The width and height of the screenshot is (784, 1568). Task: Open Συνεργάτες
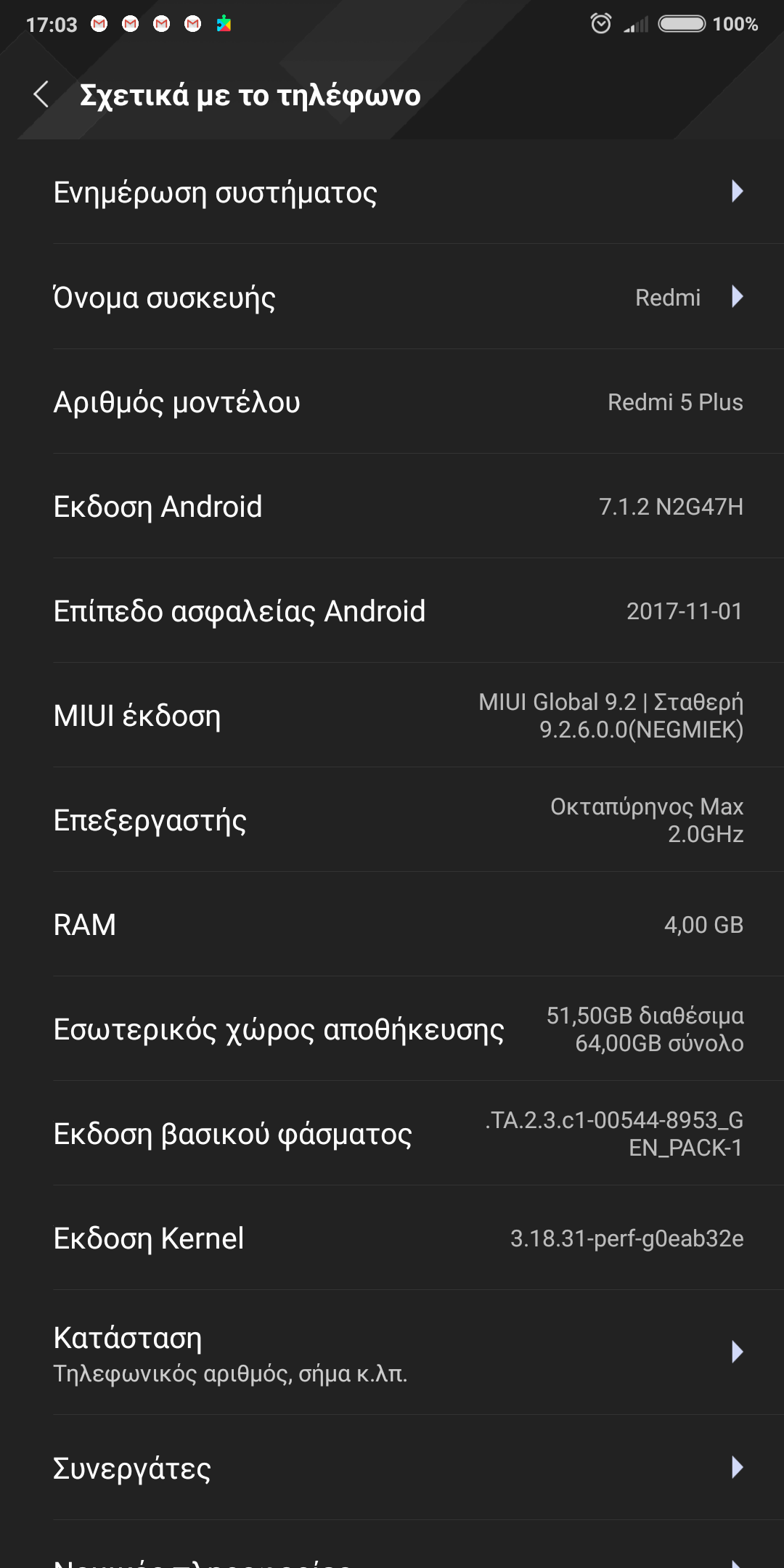pyautogui.click(x=392, y=1468)
